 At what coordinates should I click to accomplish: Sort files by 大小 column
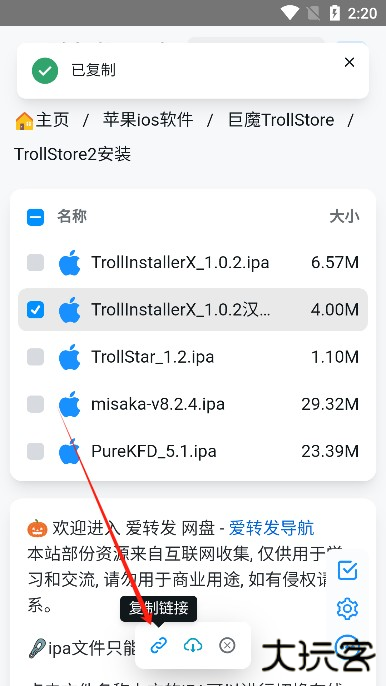click(344, 217)
